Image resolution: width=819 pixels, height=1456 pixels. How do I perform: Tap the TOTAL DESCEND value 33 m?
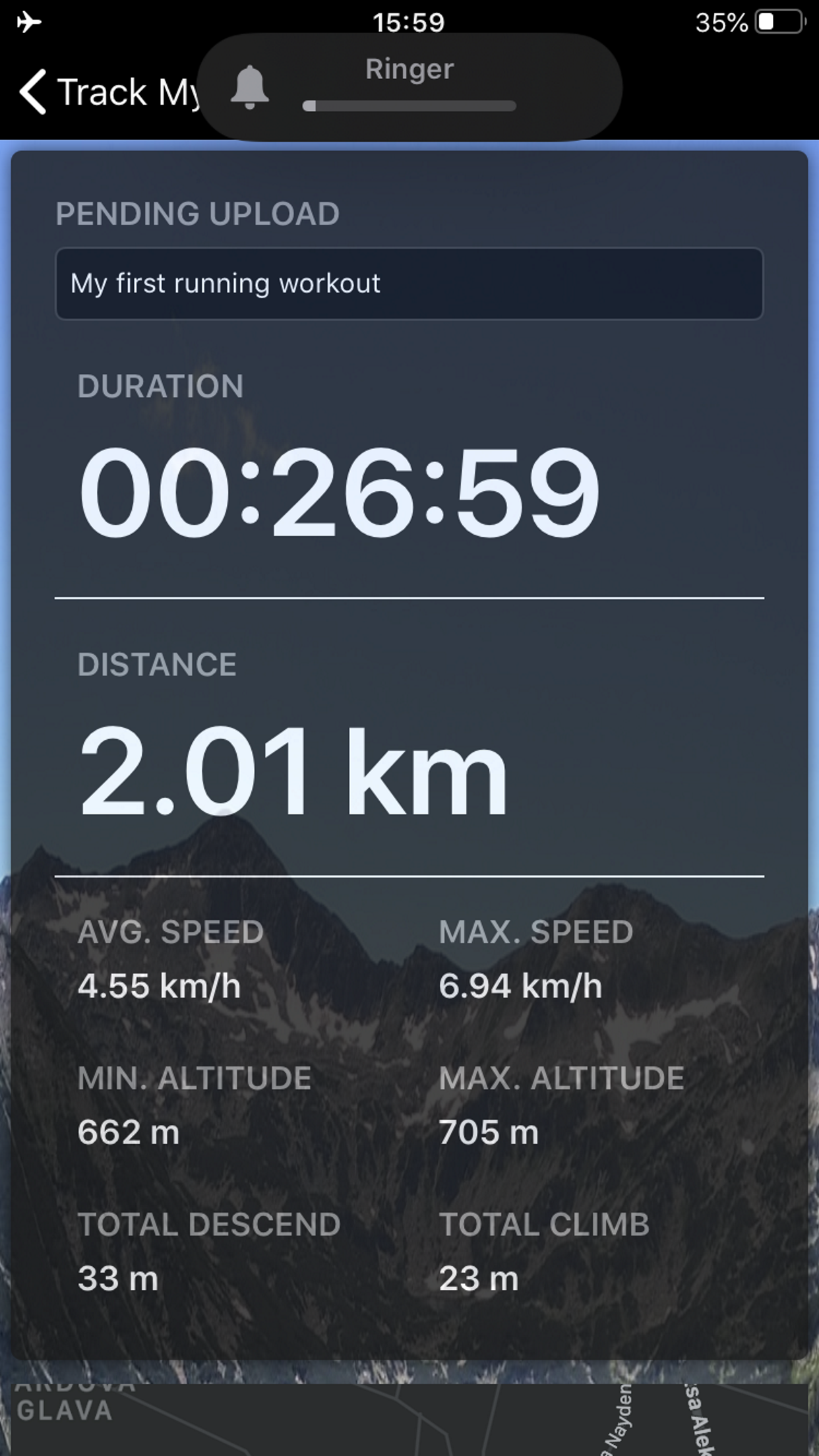[x=116, y=1278]
